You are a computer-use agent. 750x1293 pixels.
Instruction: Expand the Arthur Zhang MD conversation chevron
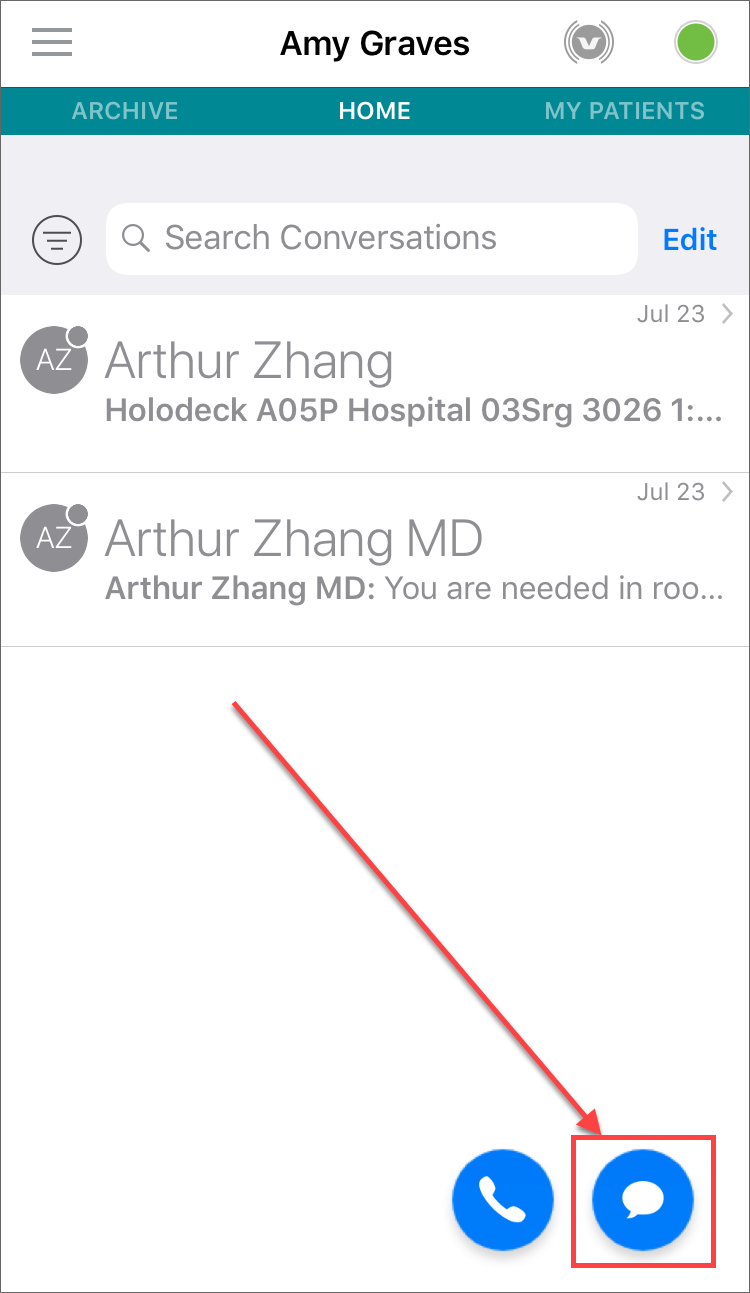(x=731, y=491)
